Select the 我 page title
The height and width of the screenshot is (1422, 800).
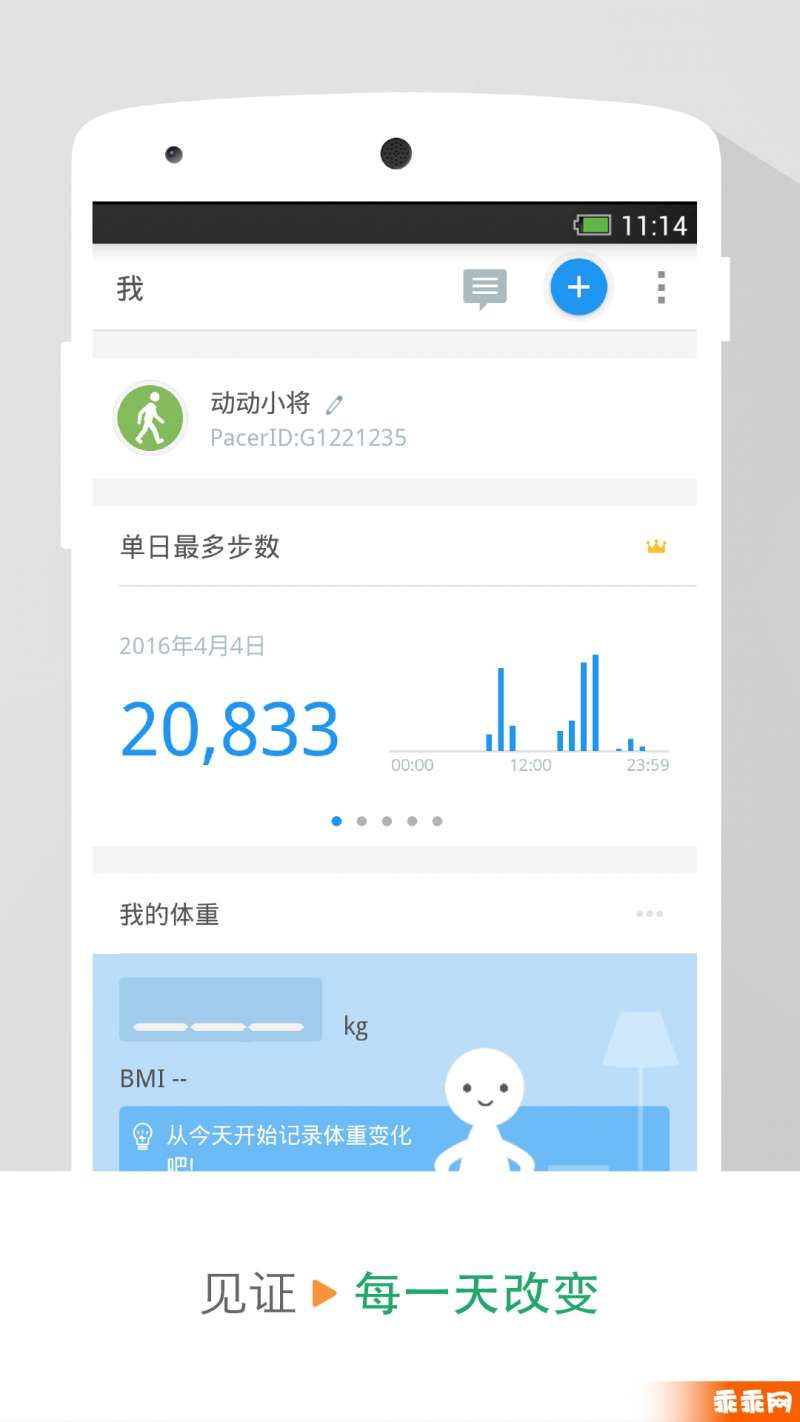tap(128, 288)
